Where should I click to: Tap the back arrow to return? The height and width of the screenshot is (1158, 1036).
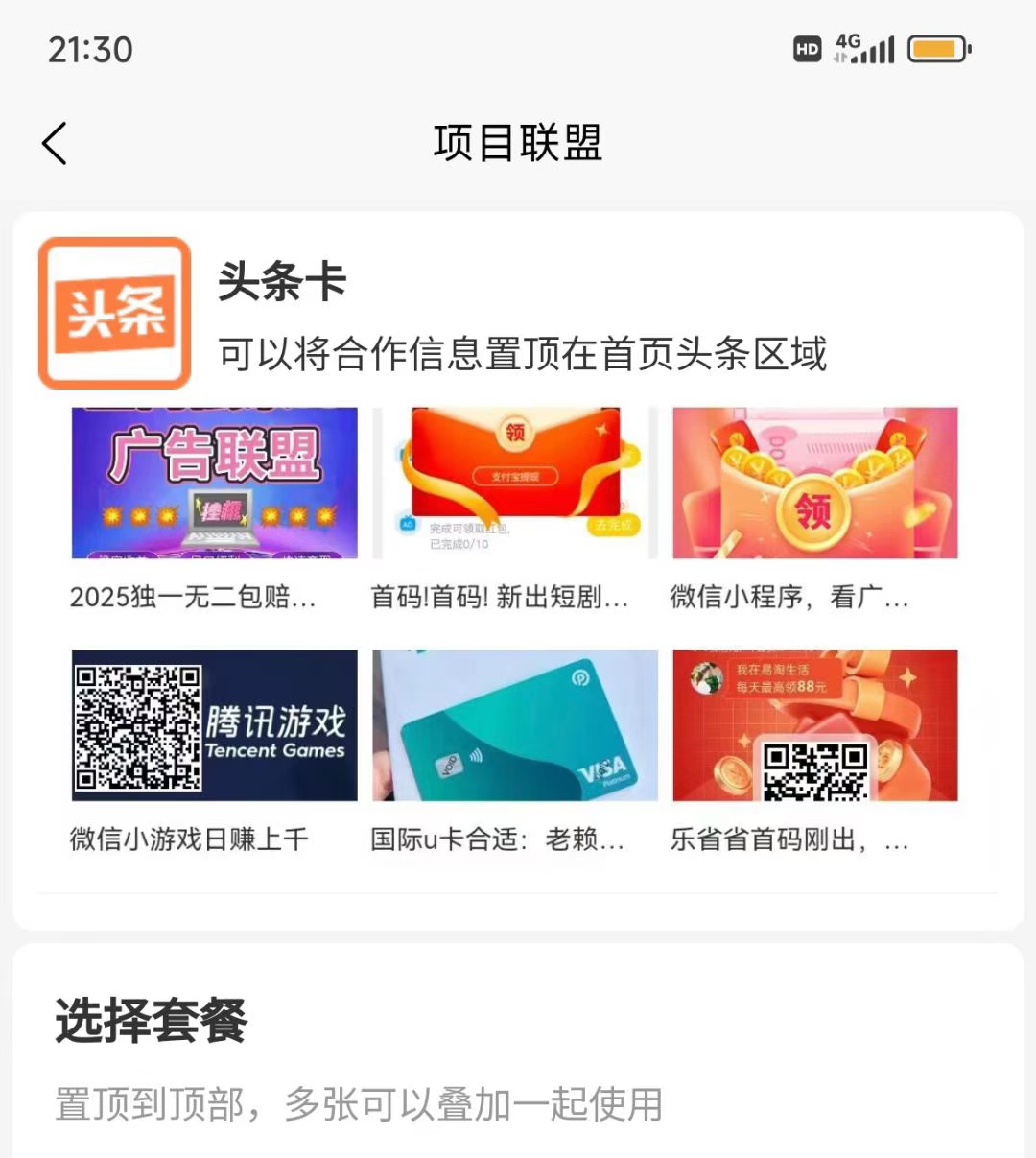[55, 142]
